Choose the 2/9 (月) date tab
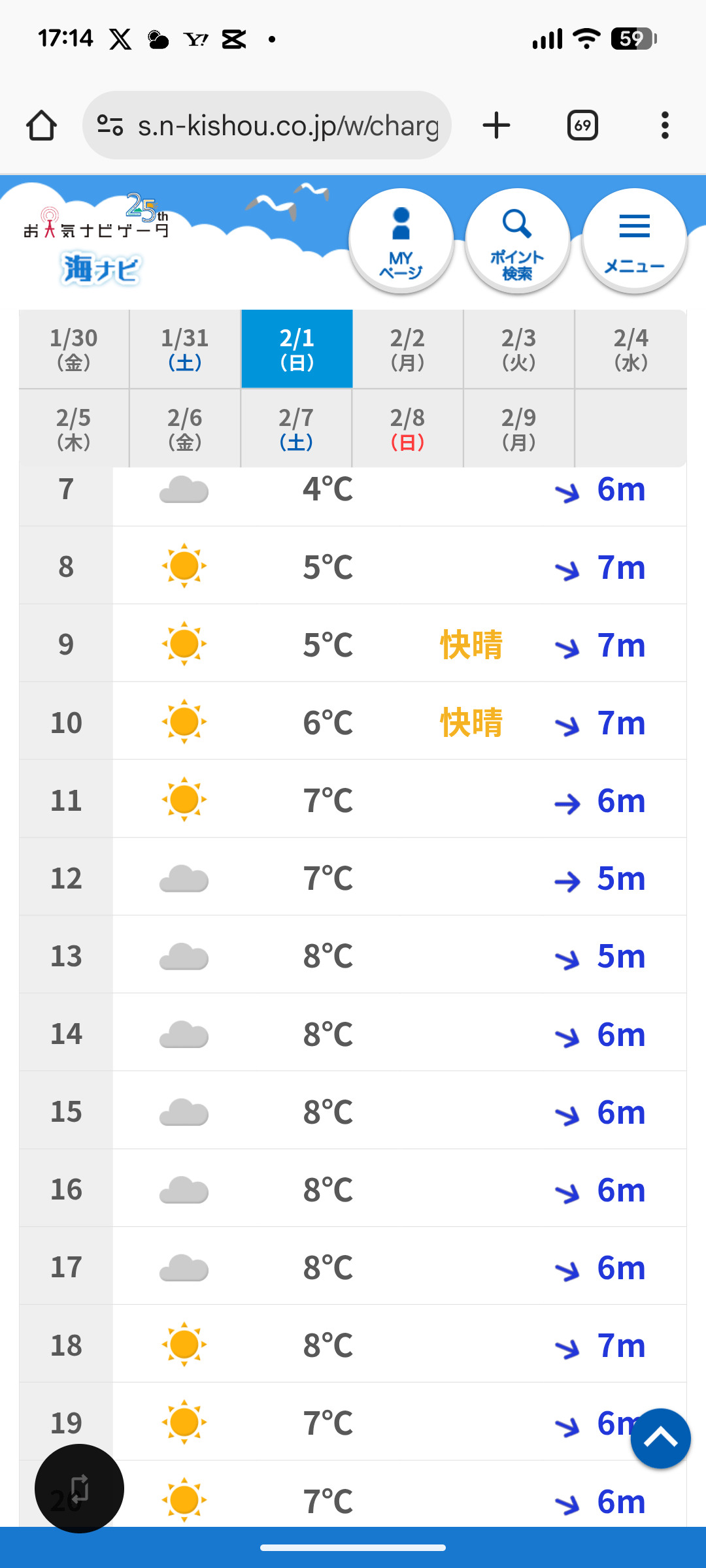The width and height of the screenshot is (706, 1568). pyautogui.click(x=519, y=429)
